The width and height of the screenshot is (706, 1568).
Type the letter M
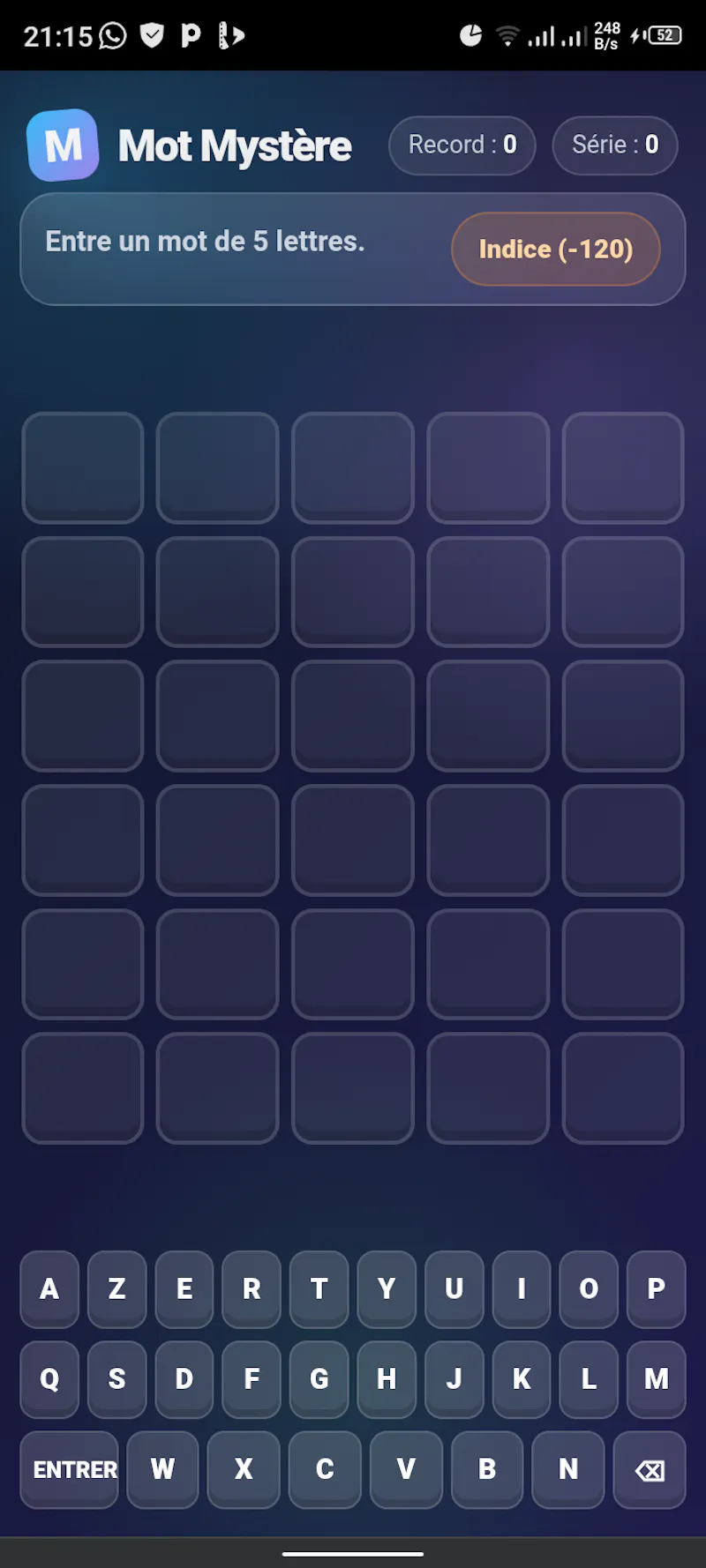point(657,1379)
